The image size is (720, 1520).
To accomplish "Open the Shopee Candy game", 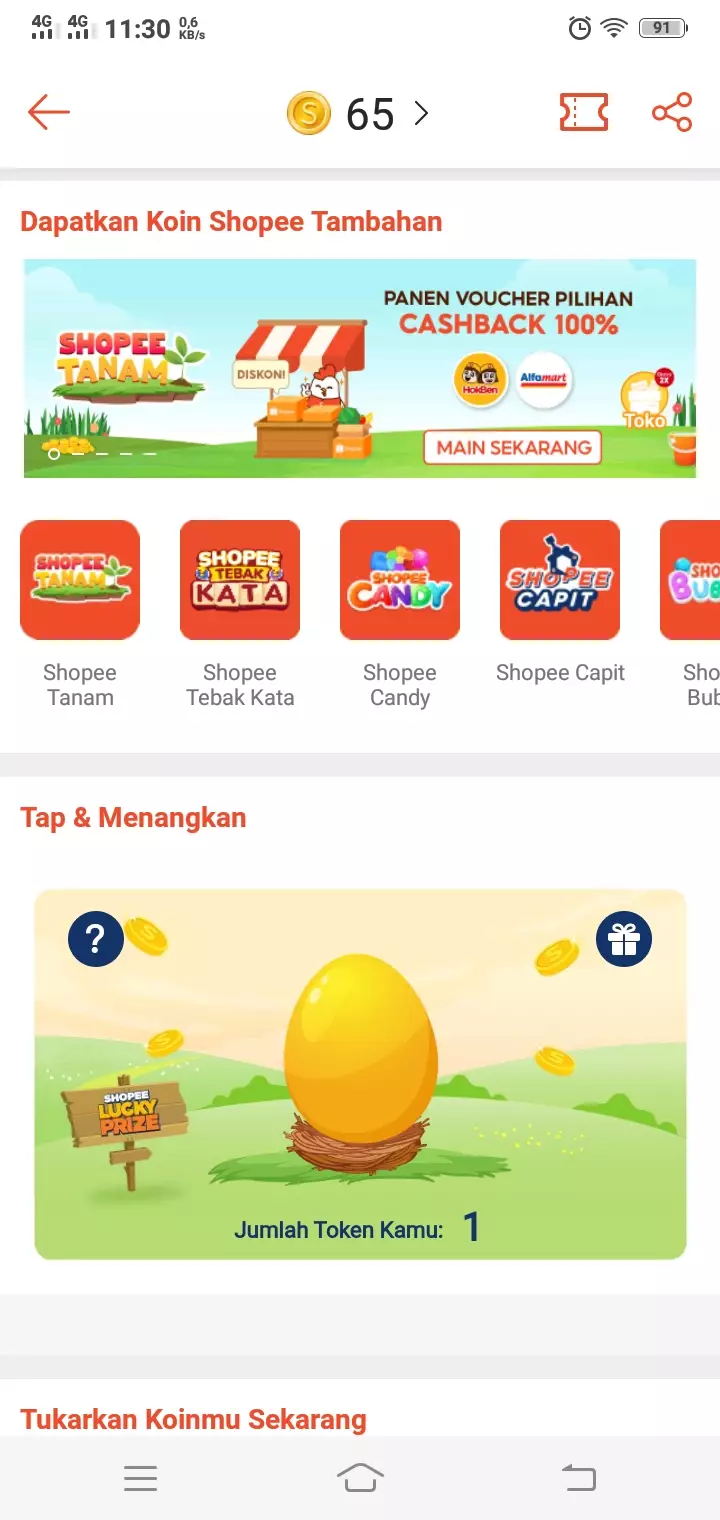I will (400, 580).
